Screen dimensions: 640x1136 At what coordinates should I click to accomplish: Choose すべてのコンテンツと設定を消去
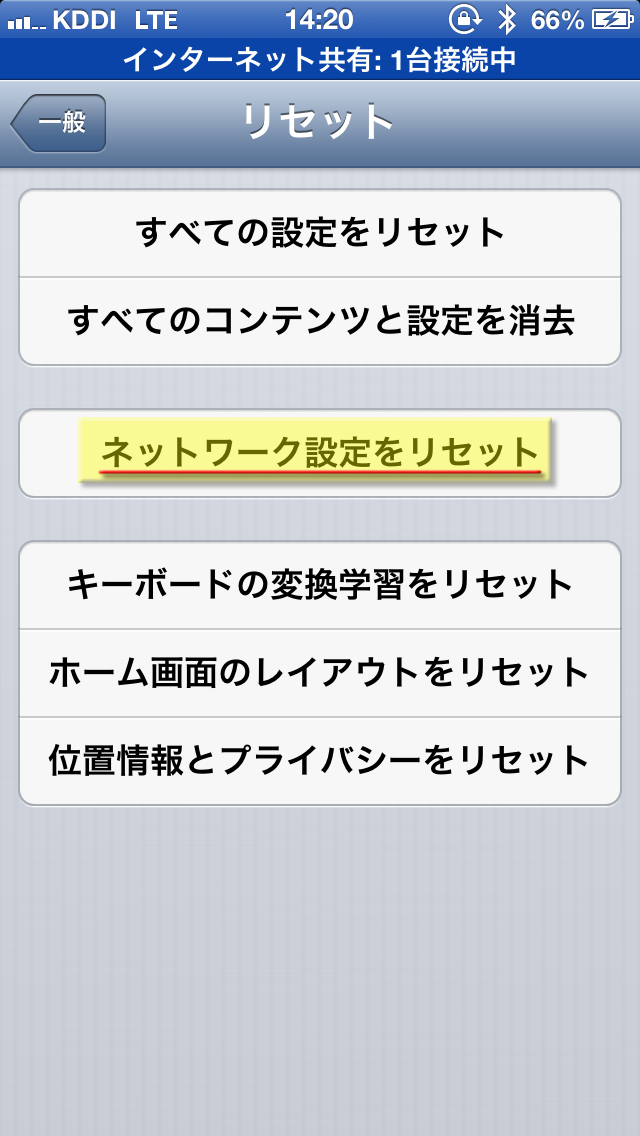pyautogui.click(x=320, y=322)
